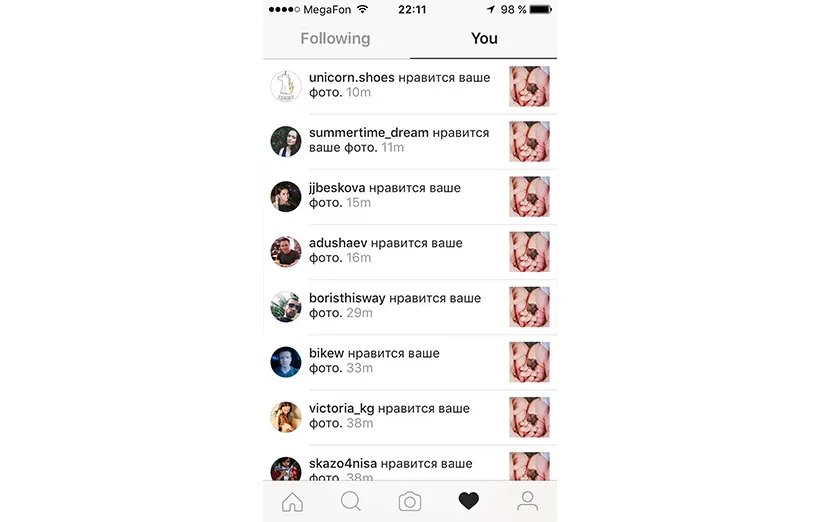This screenshot has width=822, height=522.
Task: Tap bikew's avatar
Action: click(x=286, y=361)
